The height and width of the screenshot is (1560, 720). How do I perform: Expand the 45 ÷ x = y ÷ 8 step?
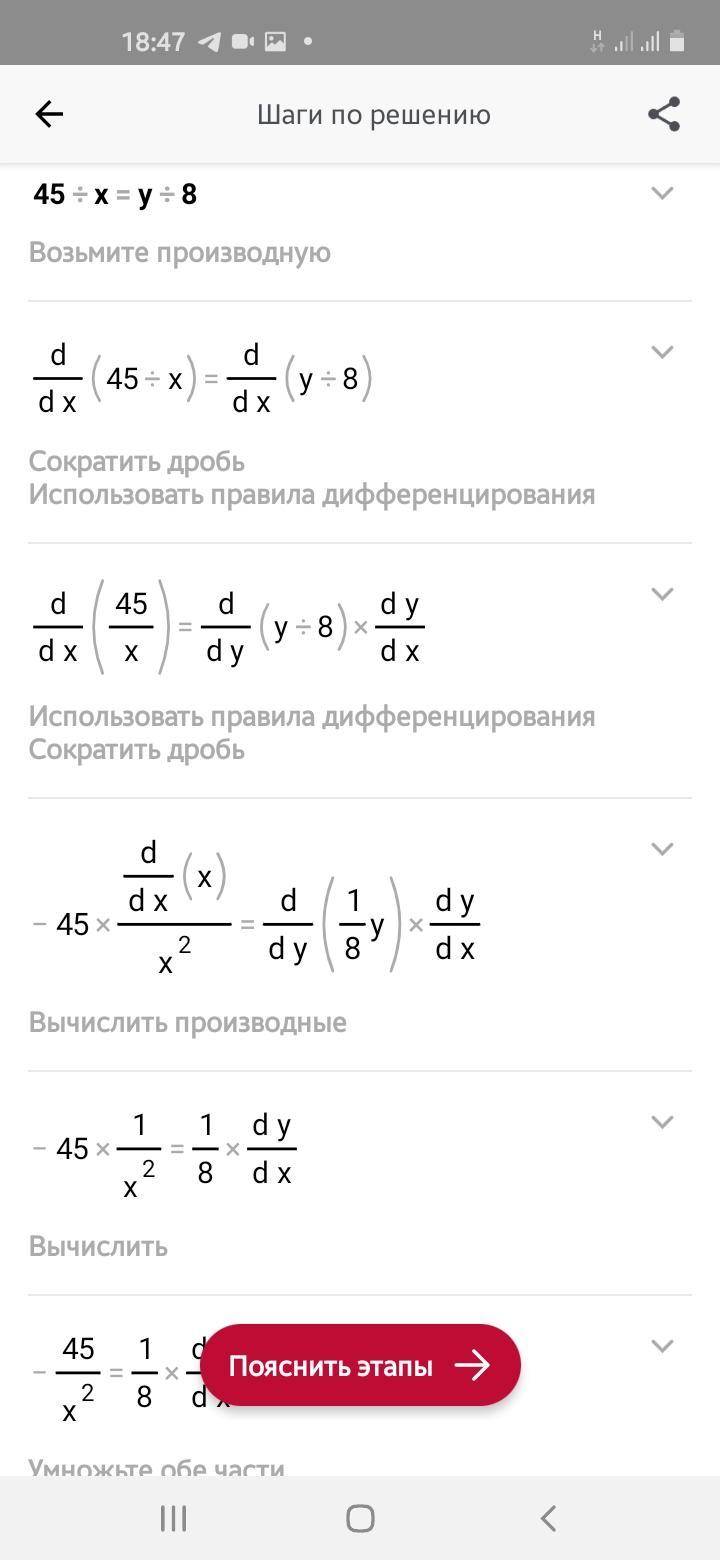[x=662, y=193]
